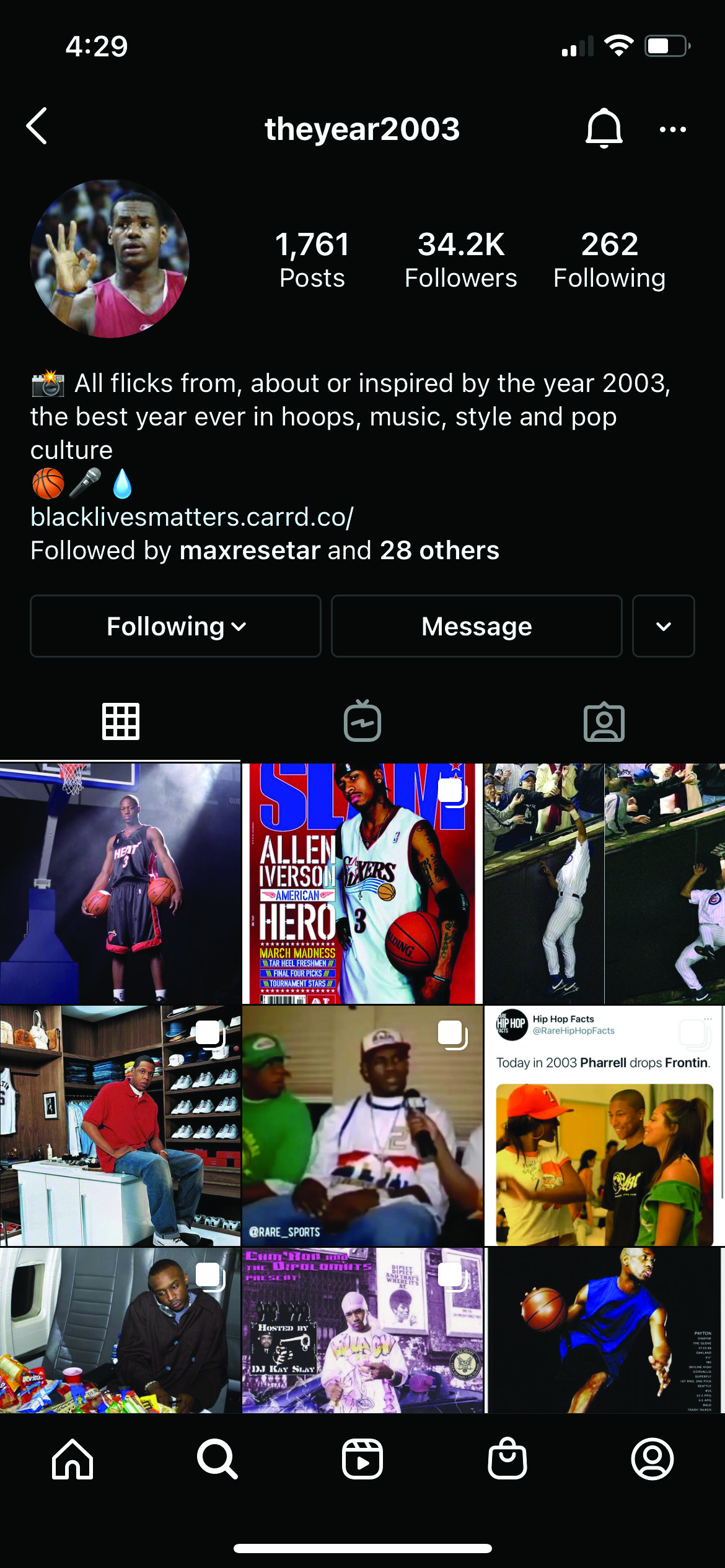Open the Pharrell drops Frontin post
This screenshot has height=1568, width=725.
pyautogui.click(x=604, y=1126)
